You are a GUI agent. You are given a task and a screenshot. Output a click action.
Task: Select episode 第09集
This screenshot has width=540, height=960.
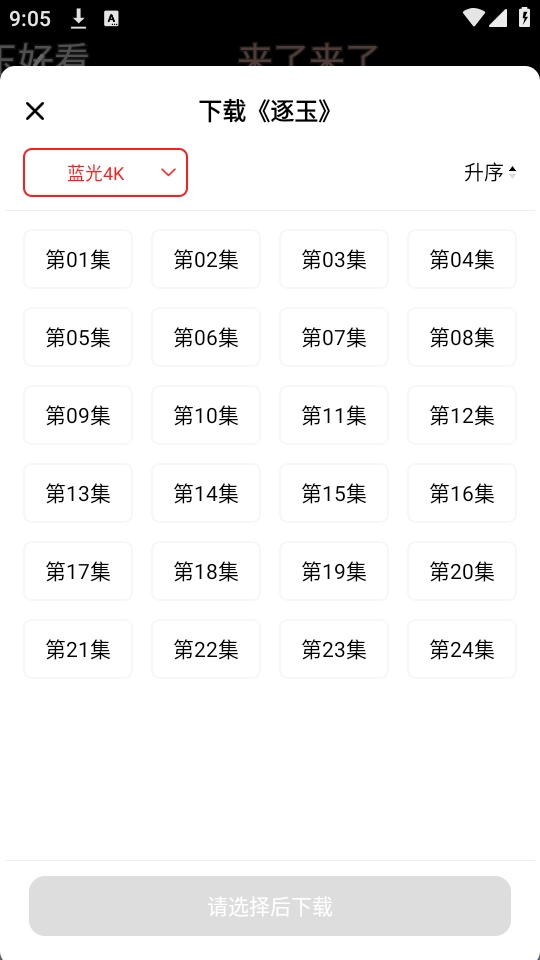click(x=78, y=415)
